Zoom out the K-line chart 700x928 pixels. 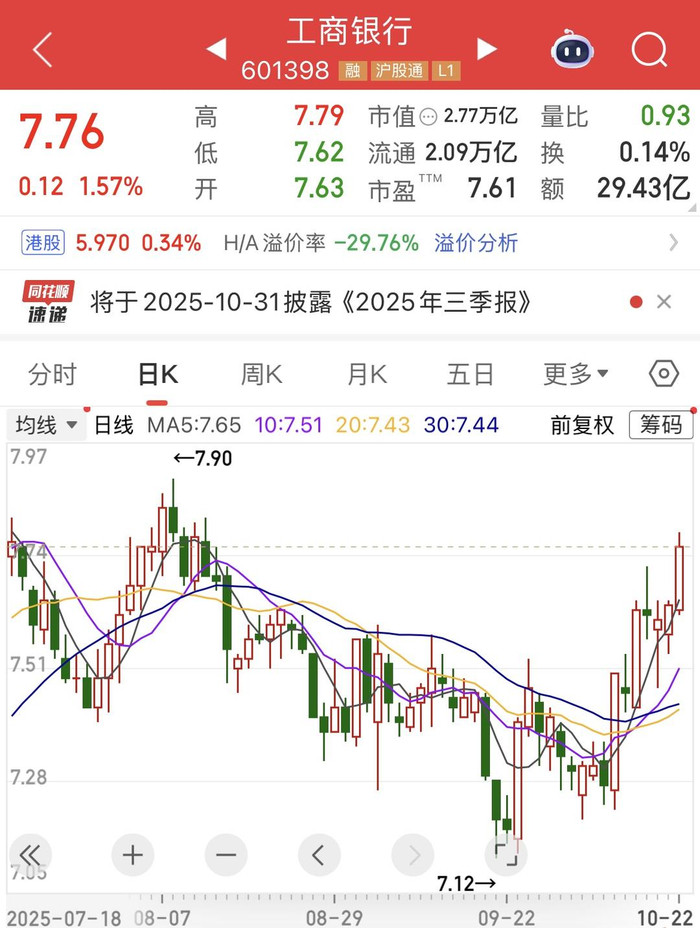point(226,855)
